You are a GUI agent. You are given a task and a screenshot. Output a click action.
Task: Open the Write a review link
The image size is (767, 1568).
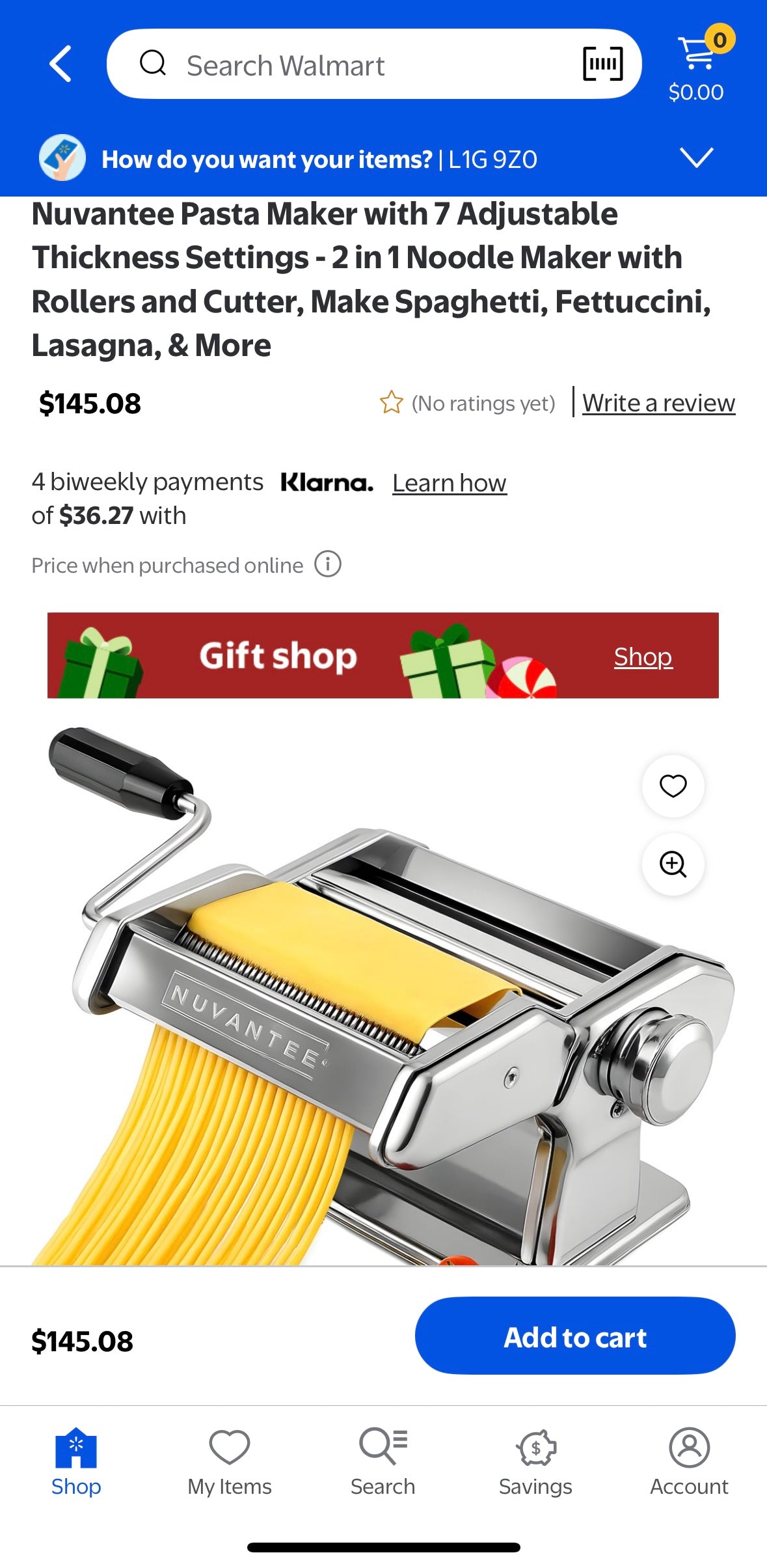click(x=659, y=402)
